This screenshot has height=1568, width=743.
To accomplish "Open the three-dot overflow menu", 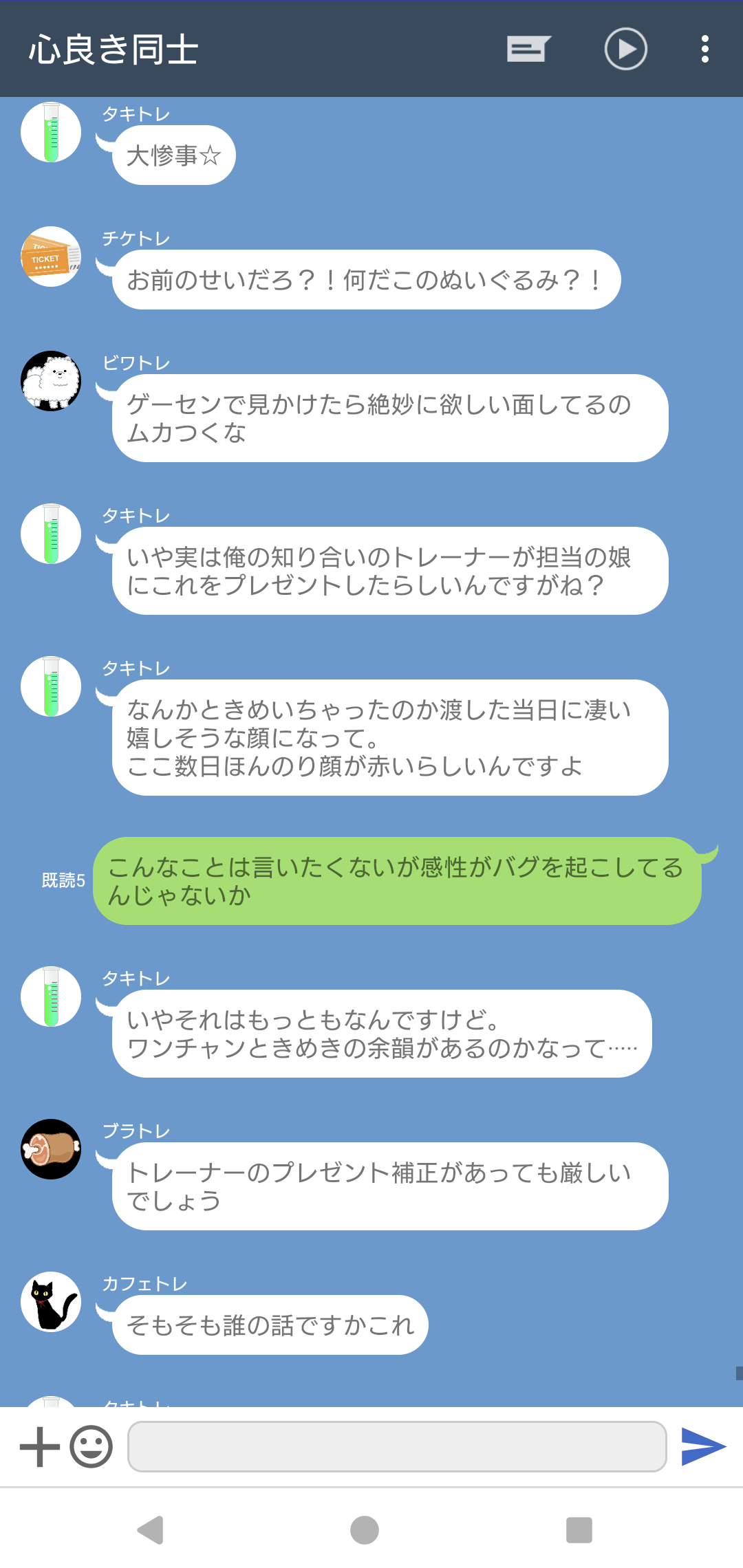I will (x=704, y=49).
